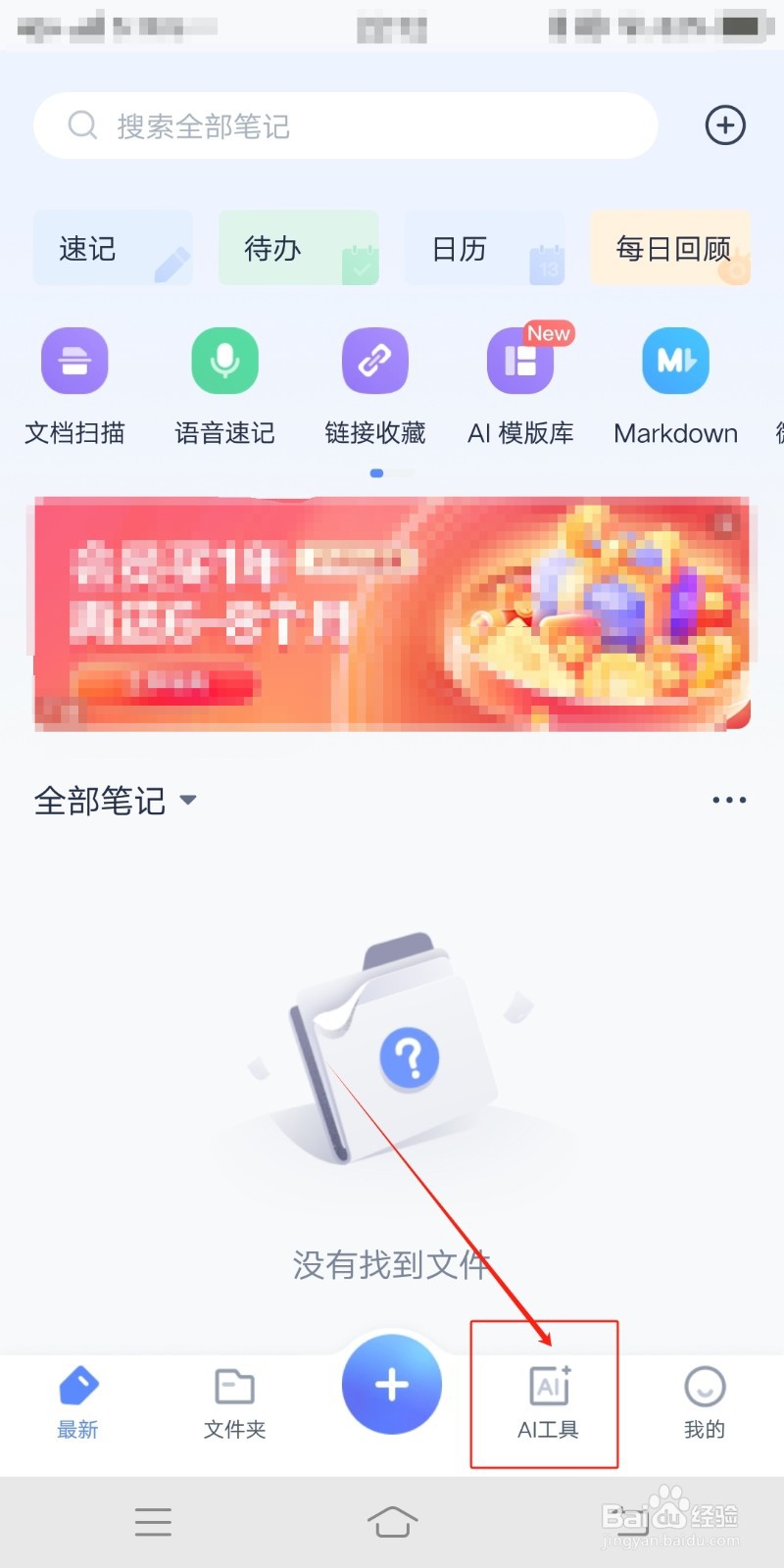
Task: Open 每日回顾 daily review
Action: (670, 248)
